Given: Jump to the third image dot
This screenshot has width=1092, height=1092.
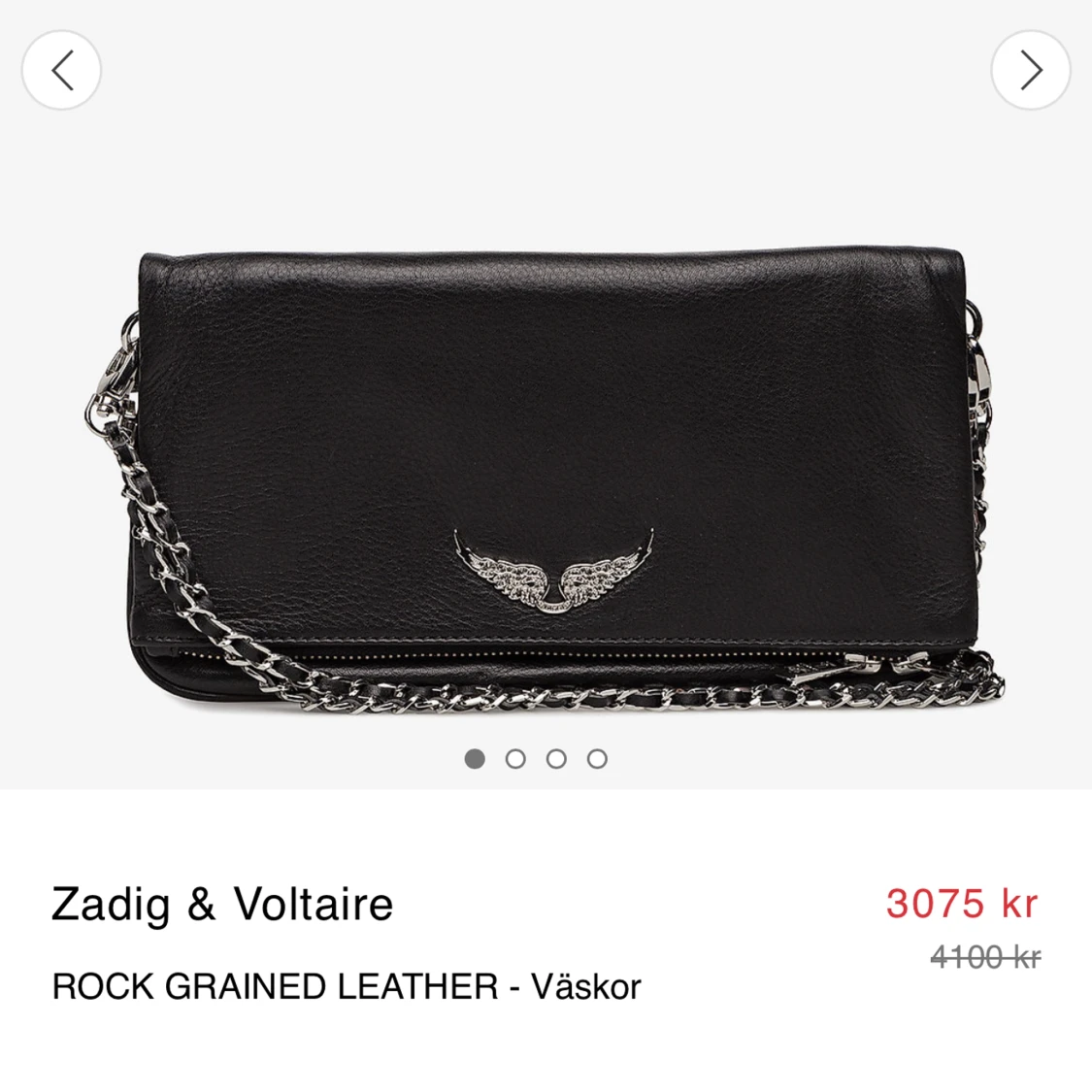Looking at the screenshot, I should [556, 759].
